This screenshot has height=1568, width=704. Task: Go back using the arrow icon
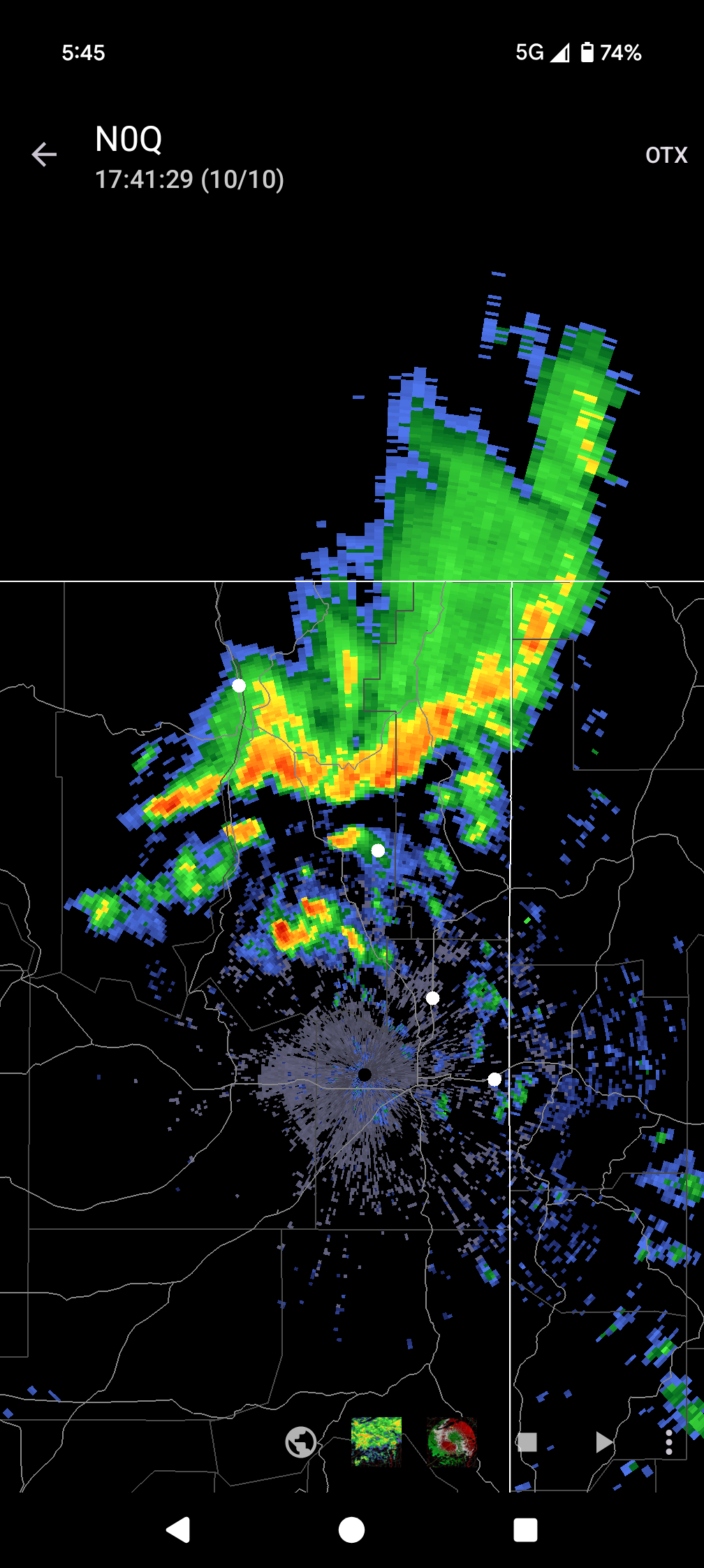[x=44, y=154]
